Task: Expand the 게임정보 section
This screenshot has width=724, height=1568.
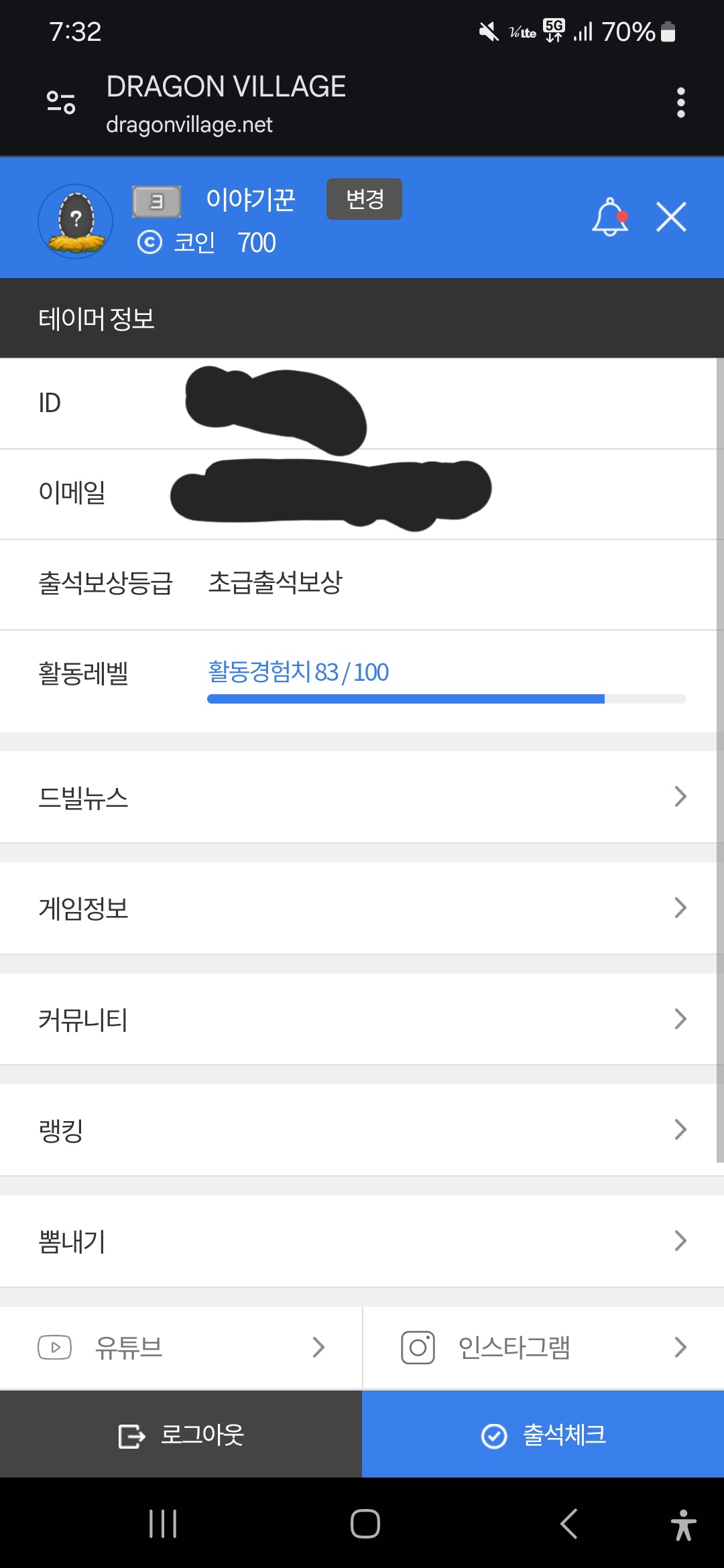Action: 362,908
